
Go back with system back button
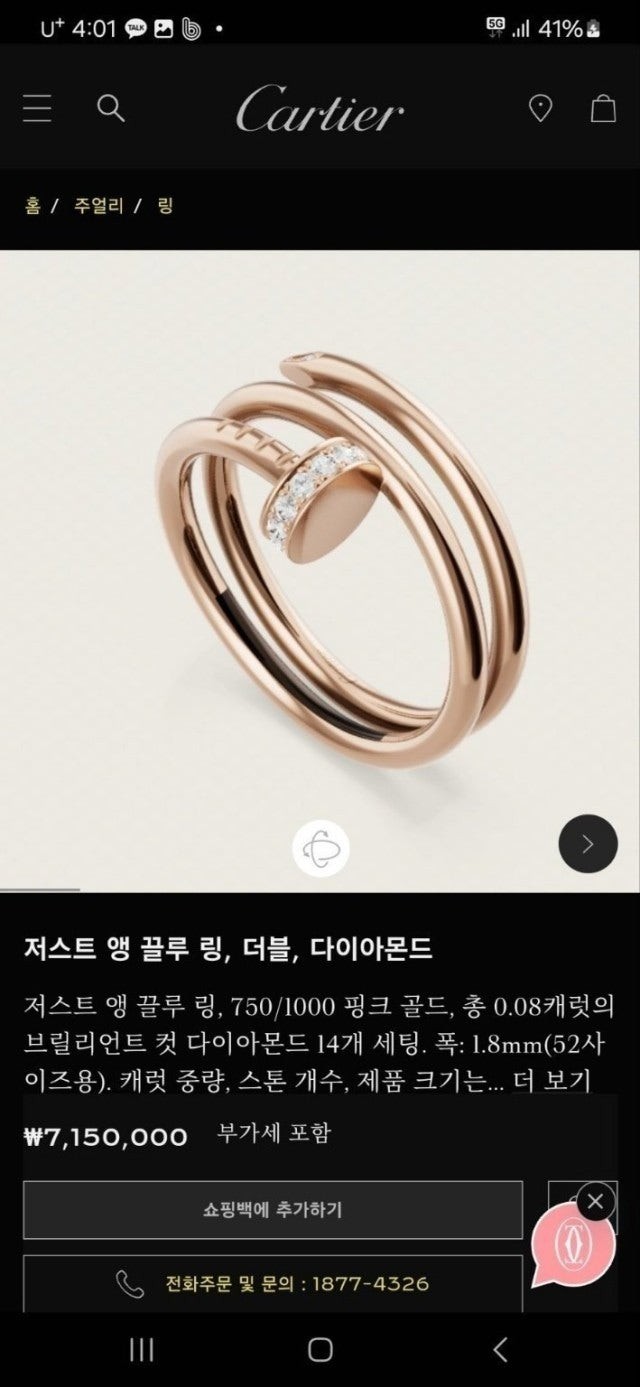click(501, 1350)
